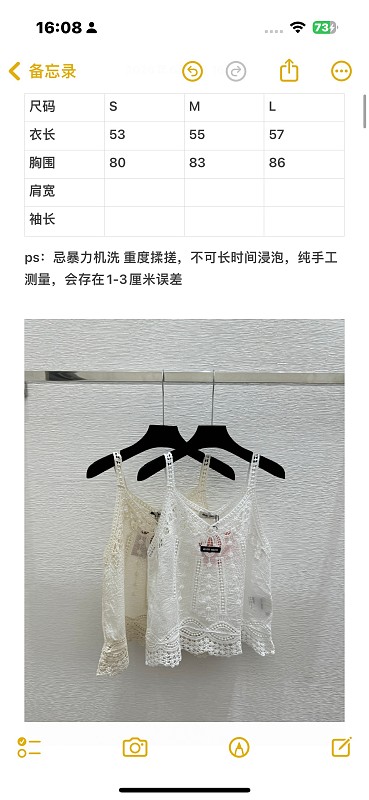Open the lace top photo attachment

click(184, 520)
